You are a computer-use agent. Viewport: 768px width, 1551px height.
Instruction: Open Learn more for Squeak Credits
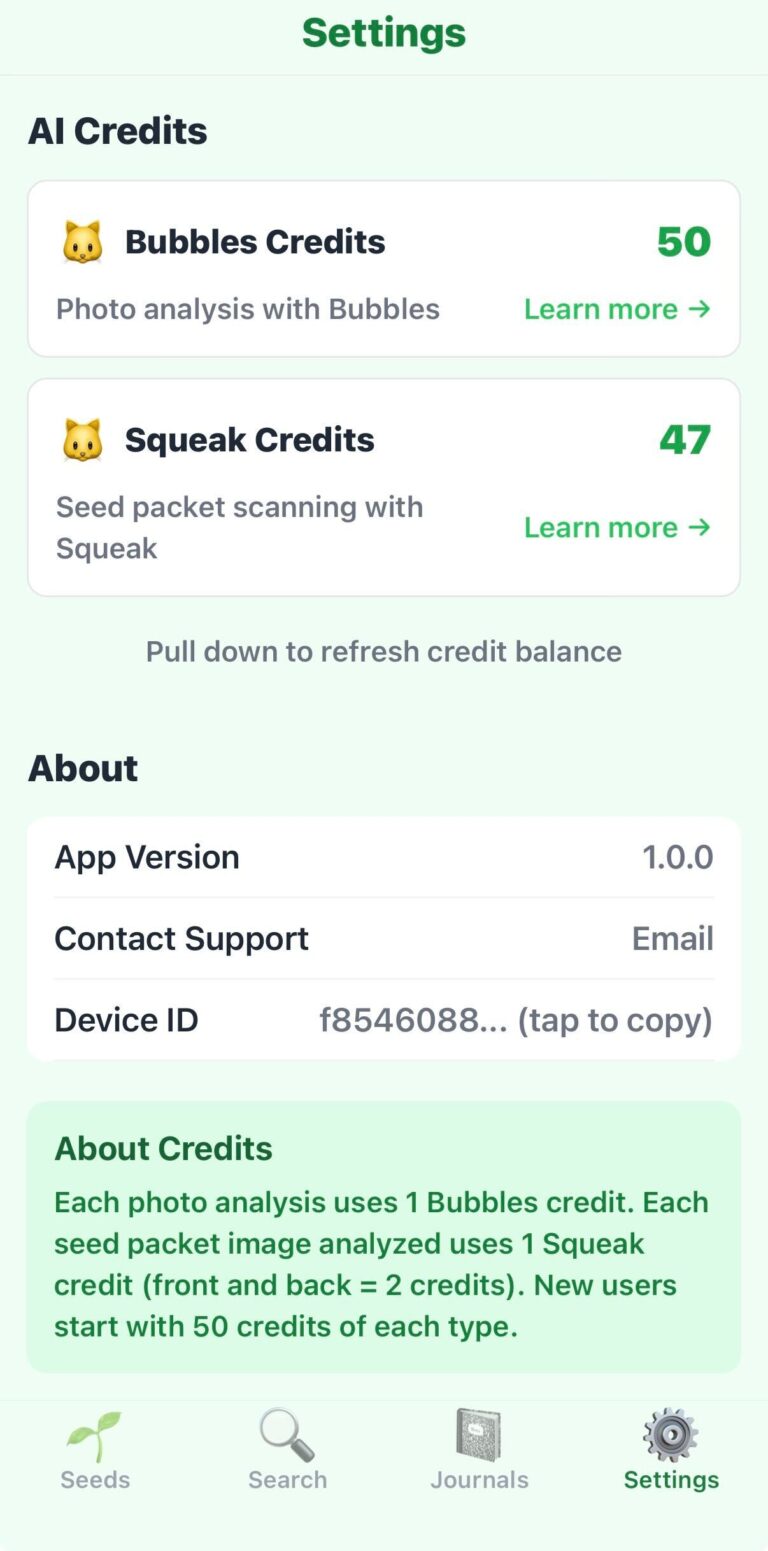[x=616, y=527]
